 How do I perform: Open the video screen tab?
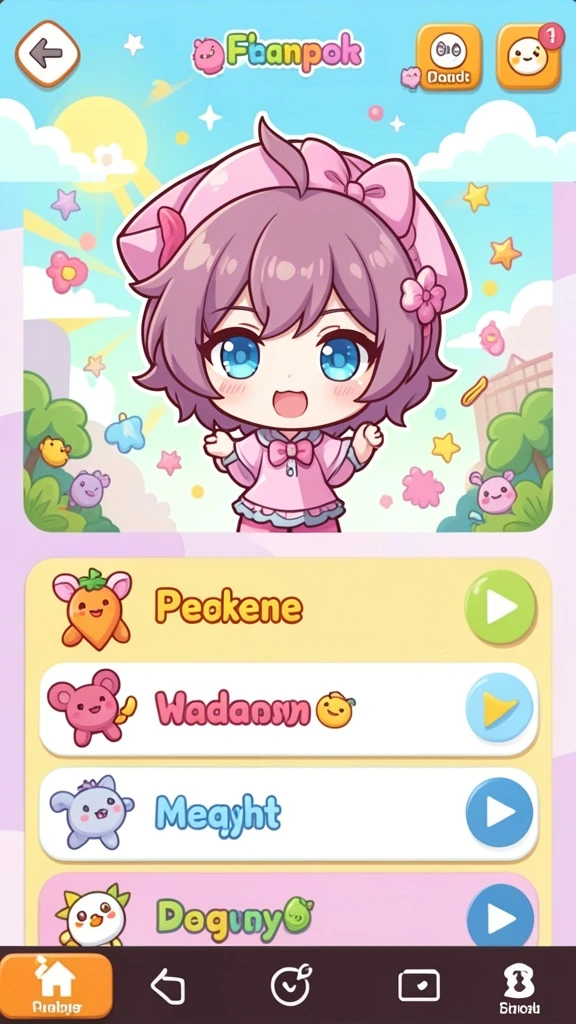pos(419,985)
